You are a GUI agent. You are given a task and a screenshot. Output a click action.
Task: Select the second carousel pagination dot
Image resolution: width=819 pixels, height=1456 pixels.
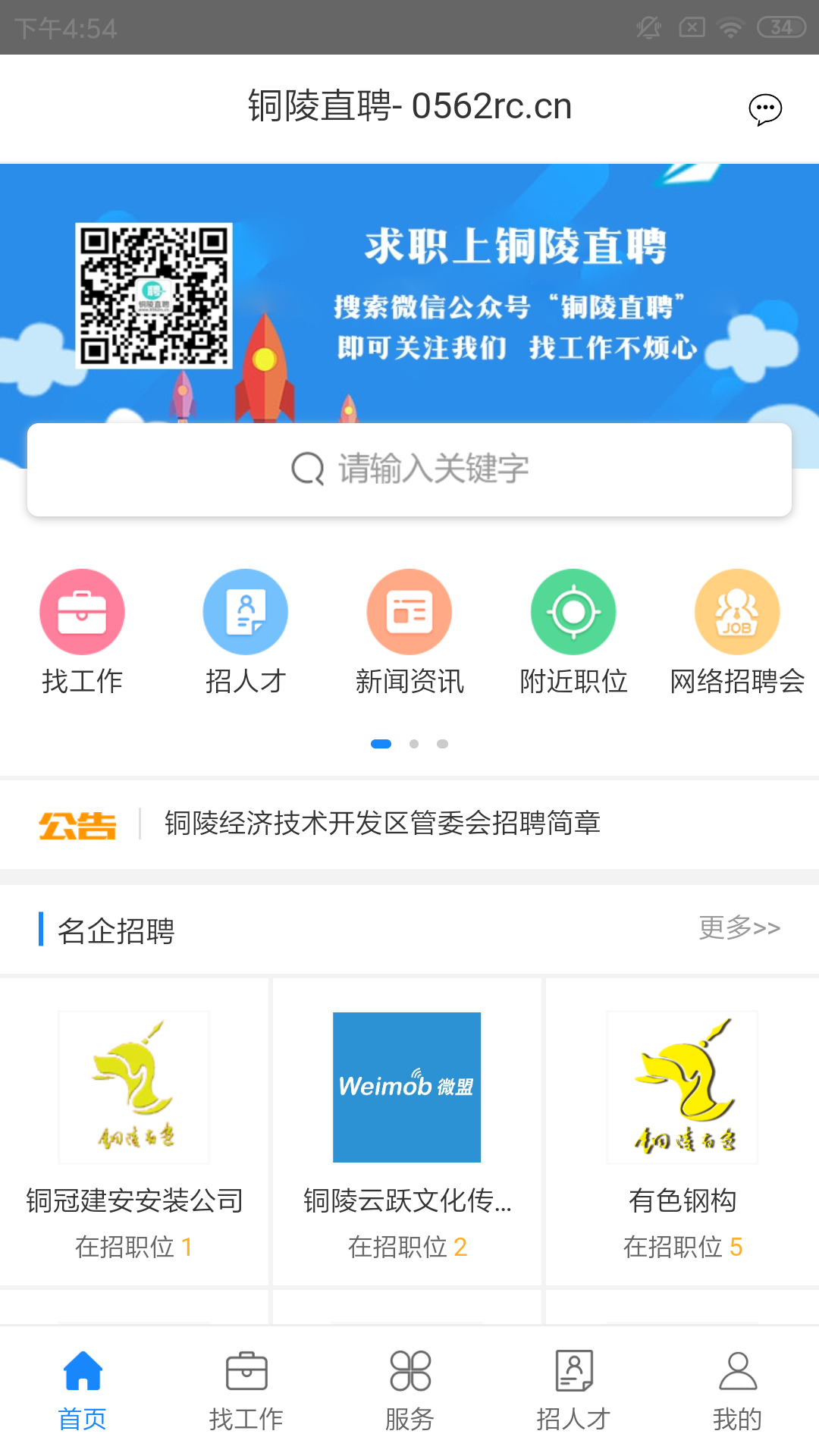414,744
